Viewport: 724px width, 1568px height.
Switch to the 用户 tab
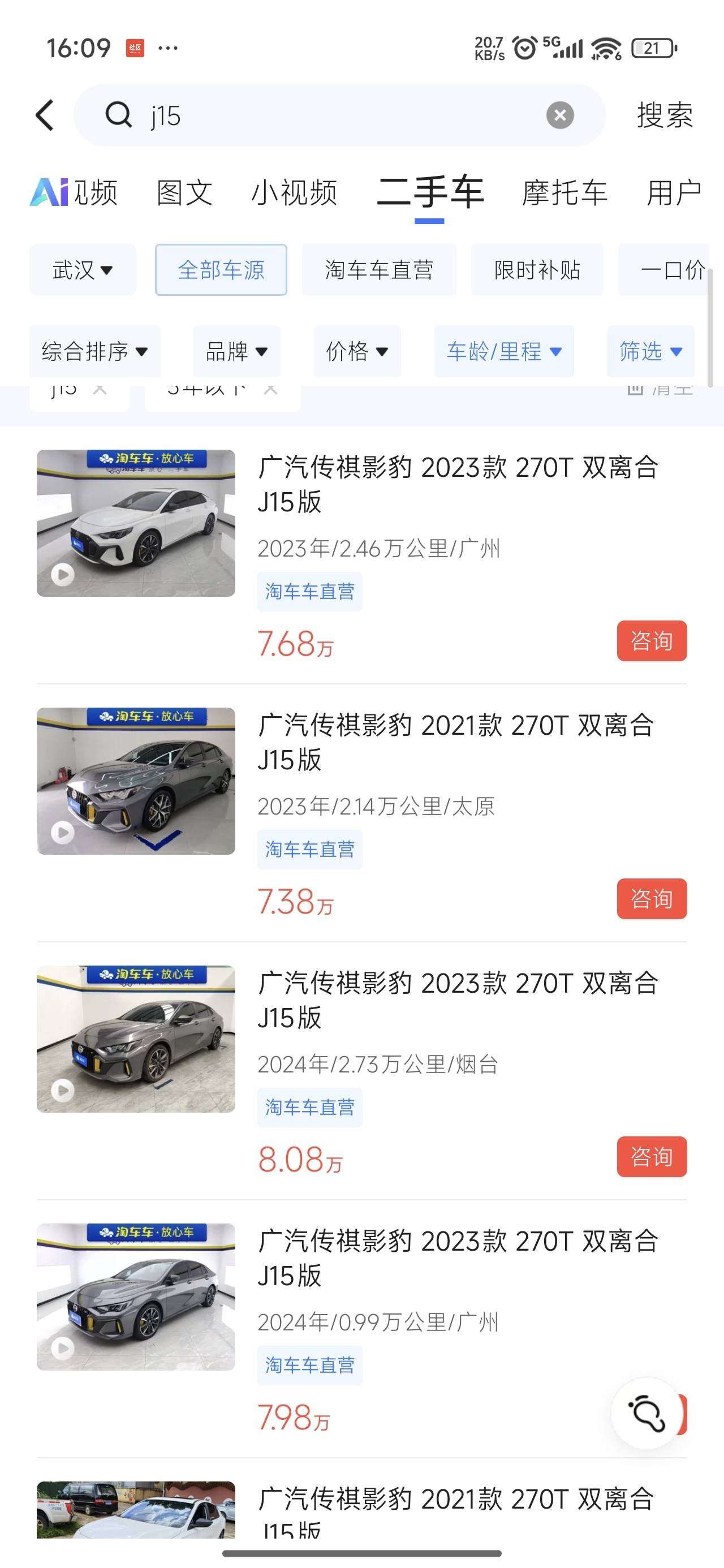pos(674,193)
